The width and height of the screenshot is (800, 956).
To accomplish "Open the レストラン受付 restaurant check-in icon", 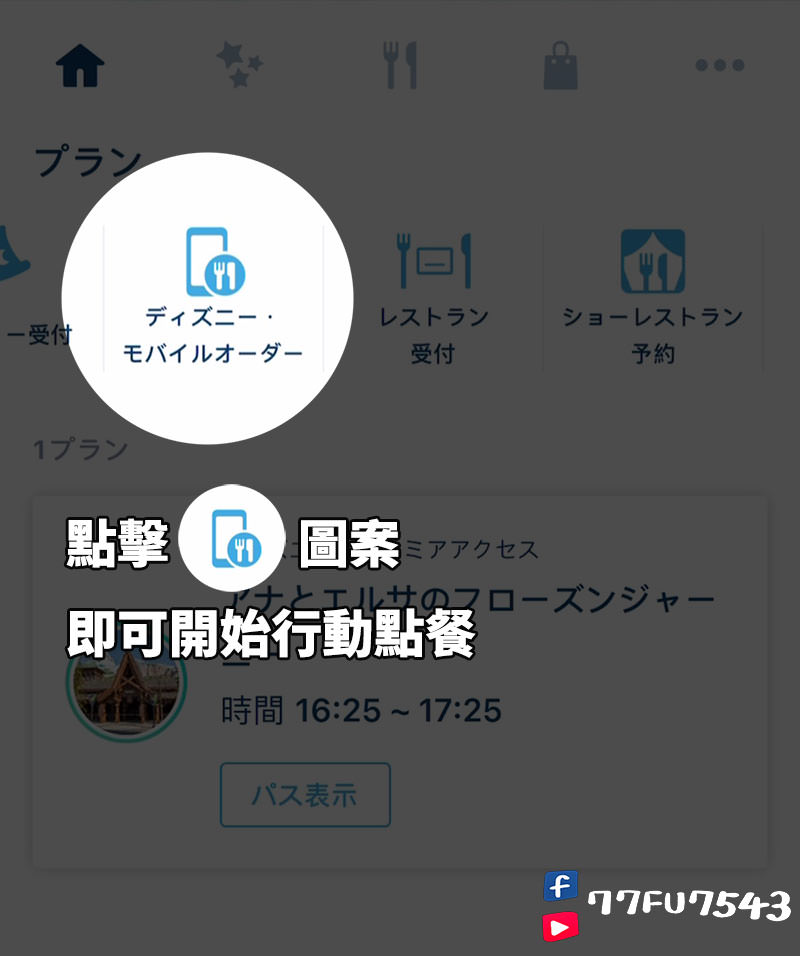I will click(432, 258).
